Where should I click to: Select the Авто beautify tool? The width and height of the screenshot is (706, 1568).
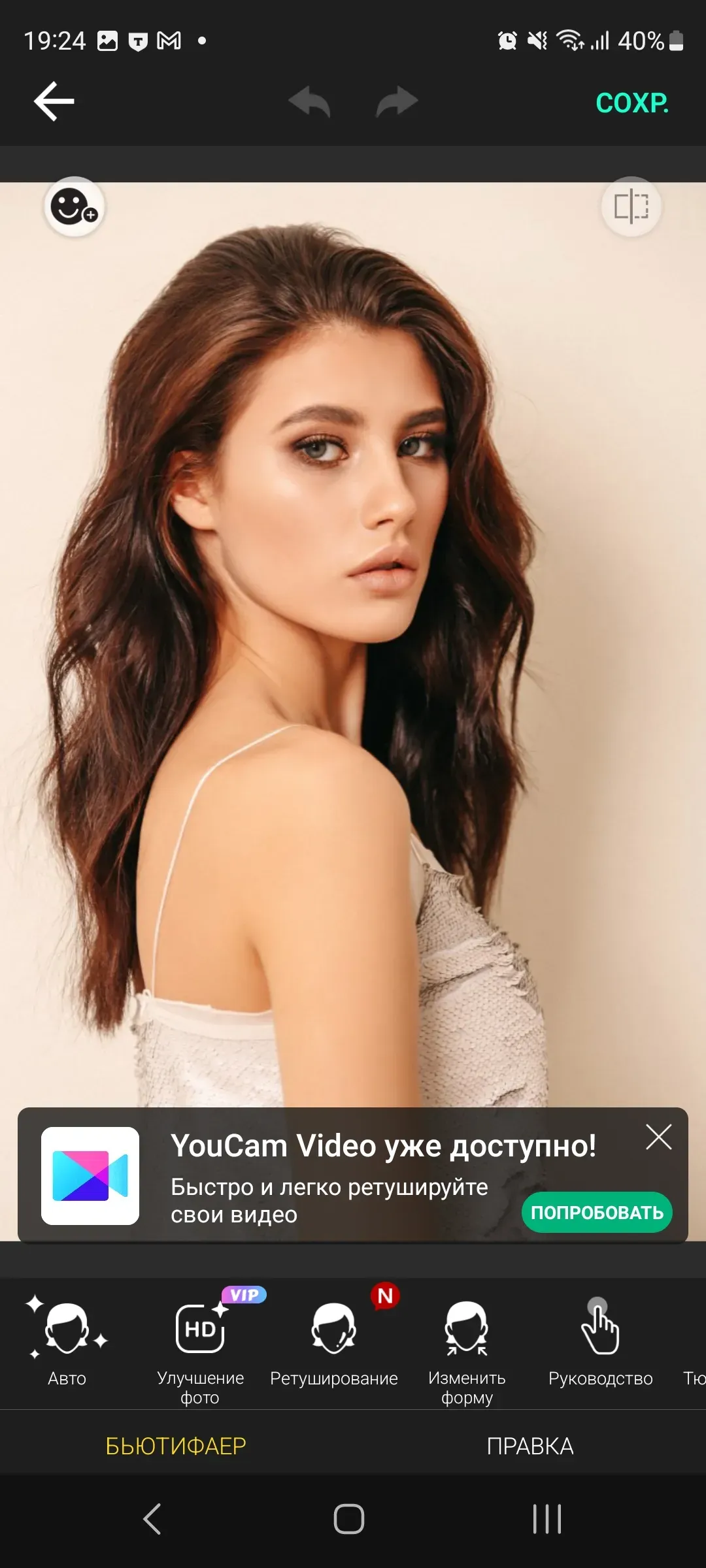click(67, 1343)
